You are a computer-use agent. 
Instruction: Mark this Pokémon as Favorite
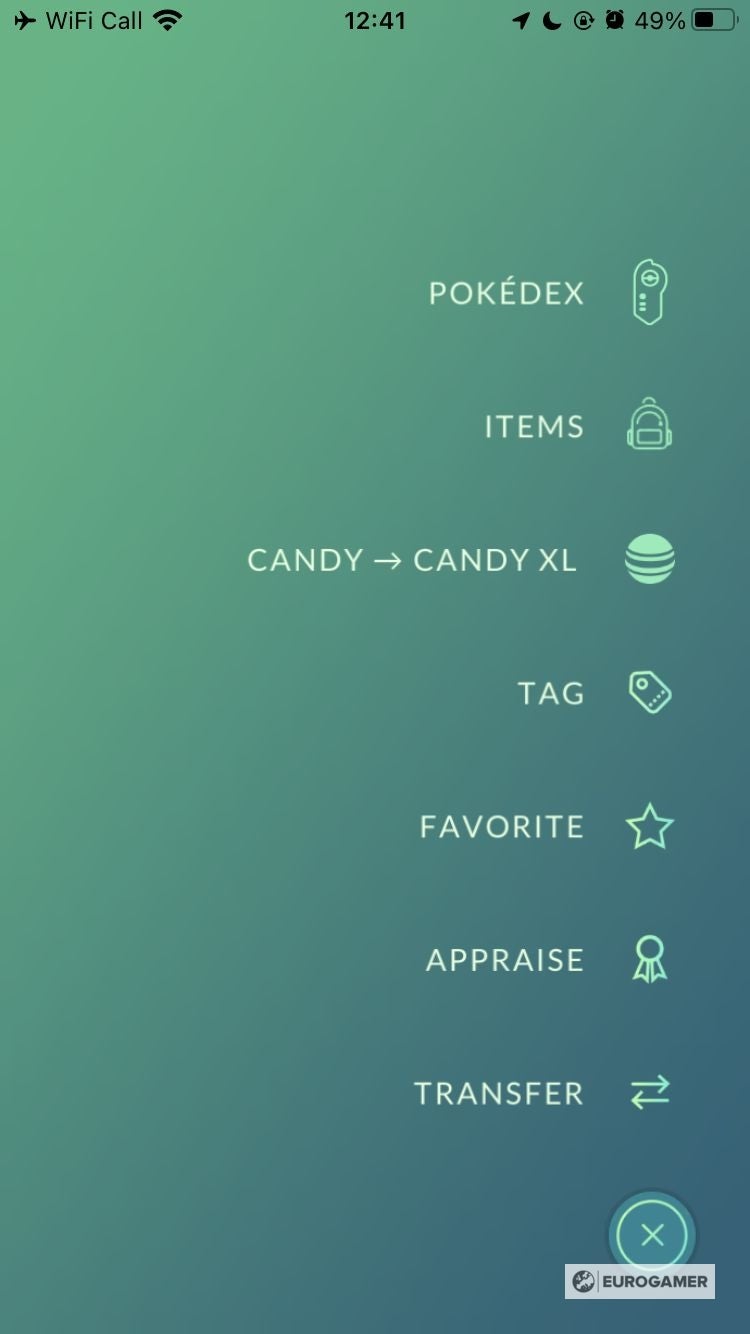(x=648, y=827)
